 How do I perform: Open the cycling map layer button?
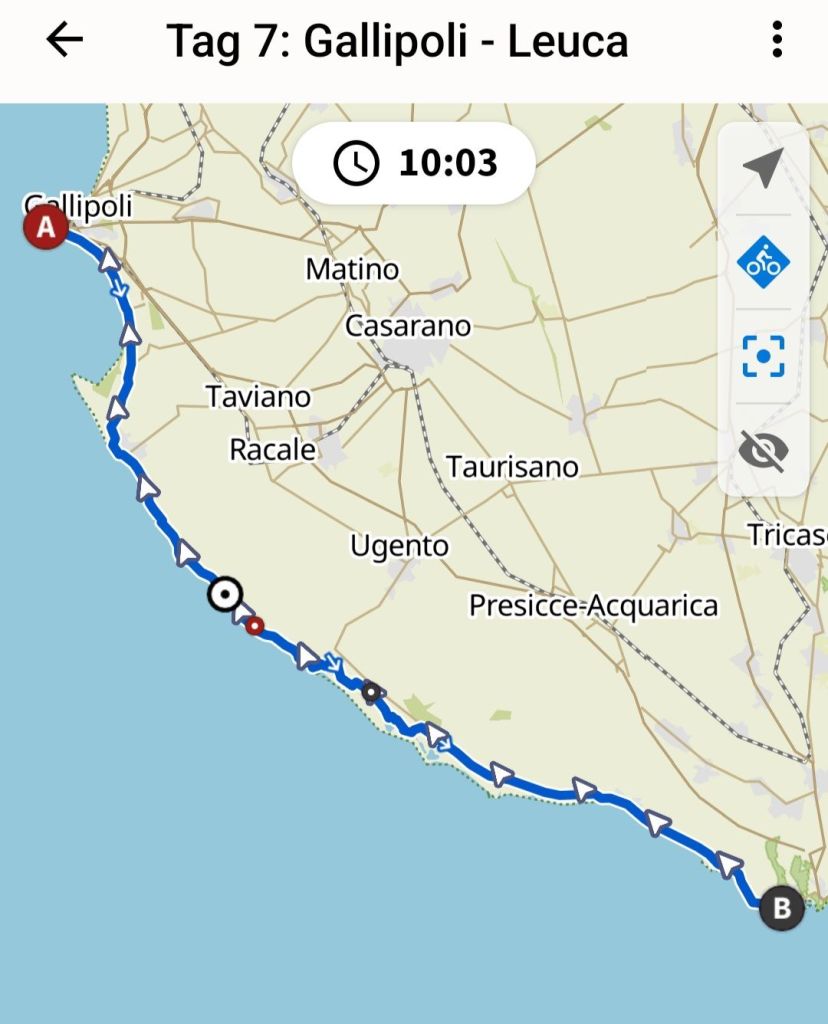coord(763,263)
